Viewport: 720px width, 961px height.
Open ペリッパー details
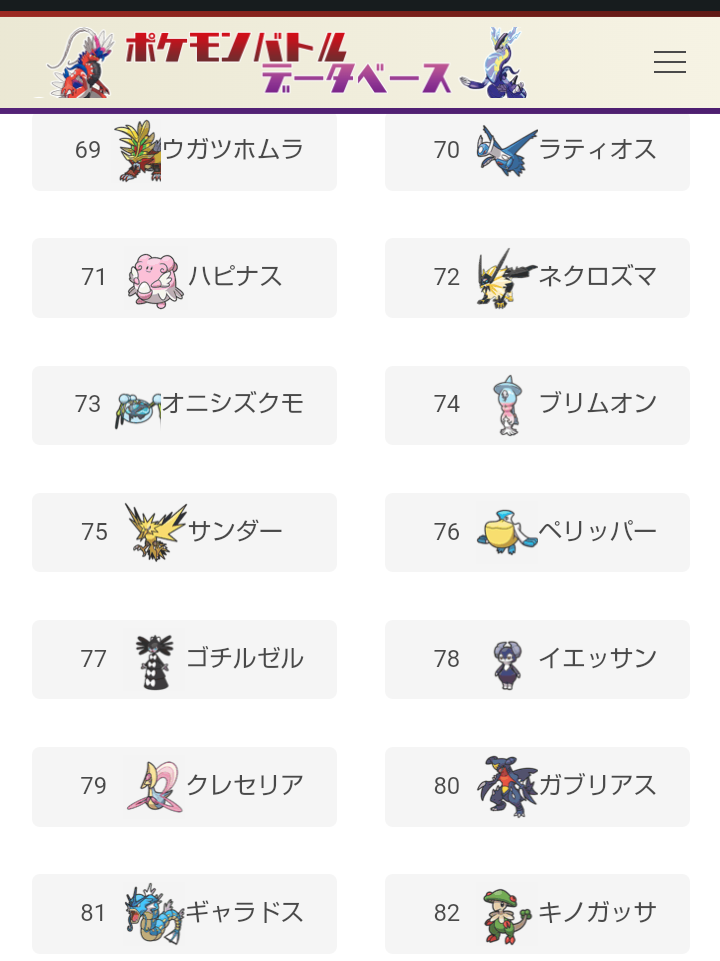click(537, 532)
